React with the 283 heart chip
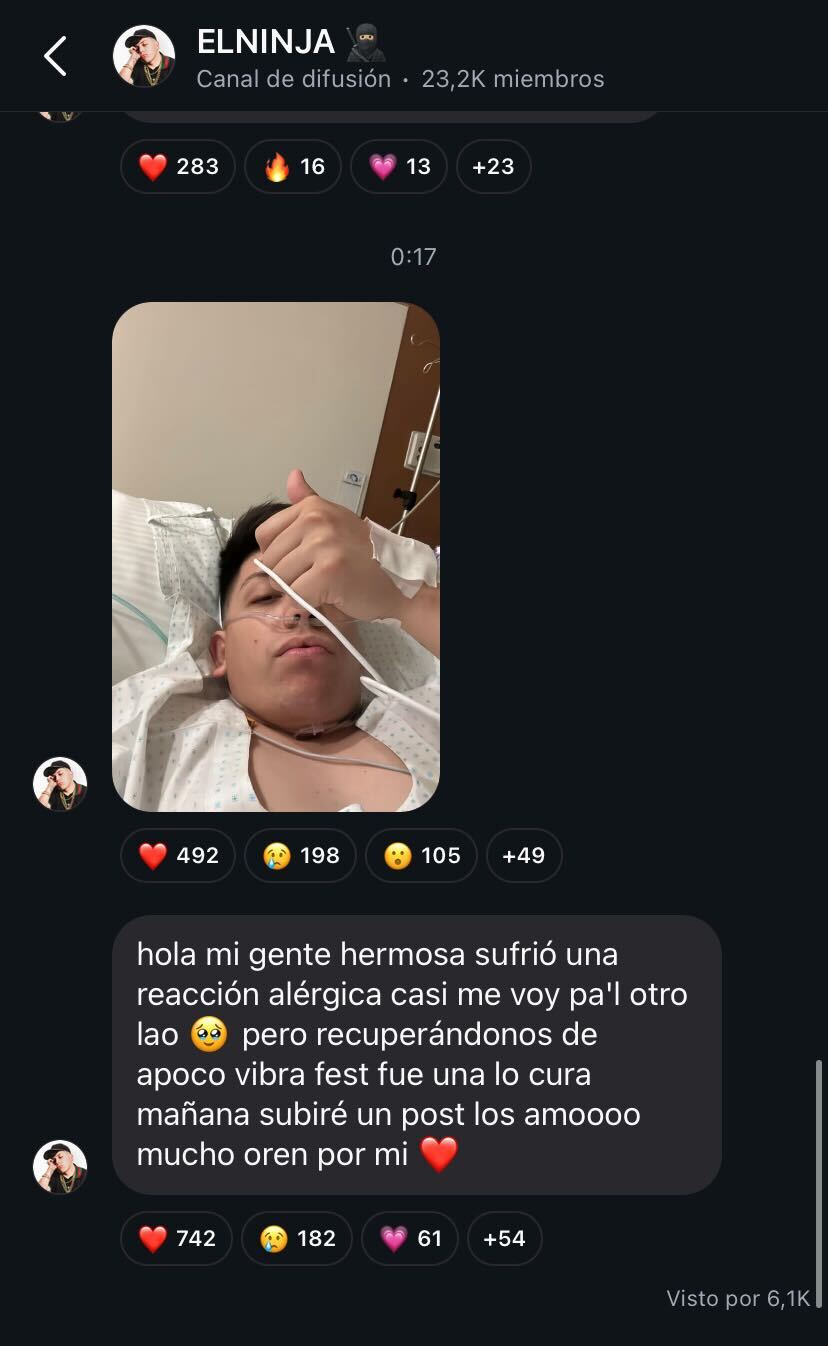Viewport: 828px width, 1346px height. click(178, 166)
